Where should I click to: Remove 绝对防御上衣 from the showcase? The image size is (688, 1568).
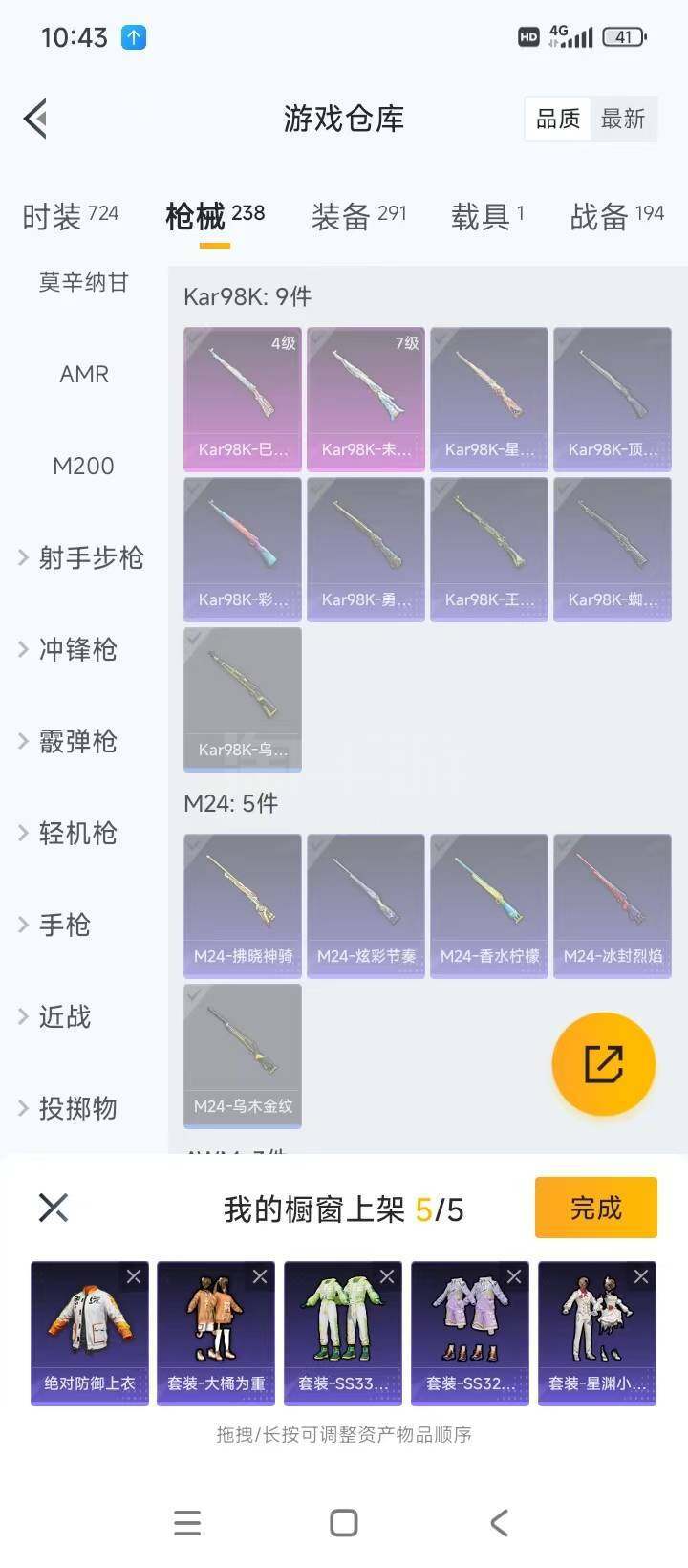(134, 1276)
